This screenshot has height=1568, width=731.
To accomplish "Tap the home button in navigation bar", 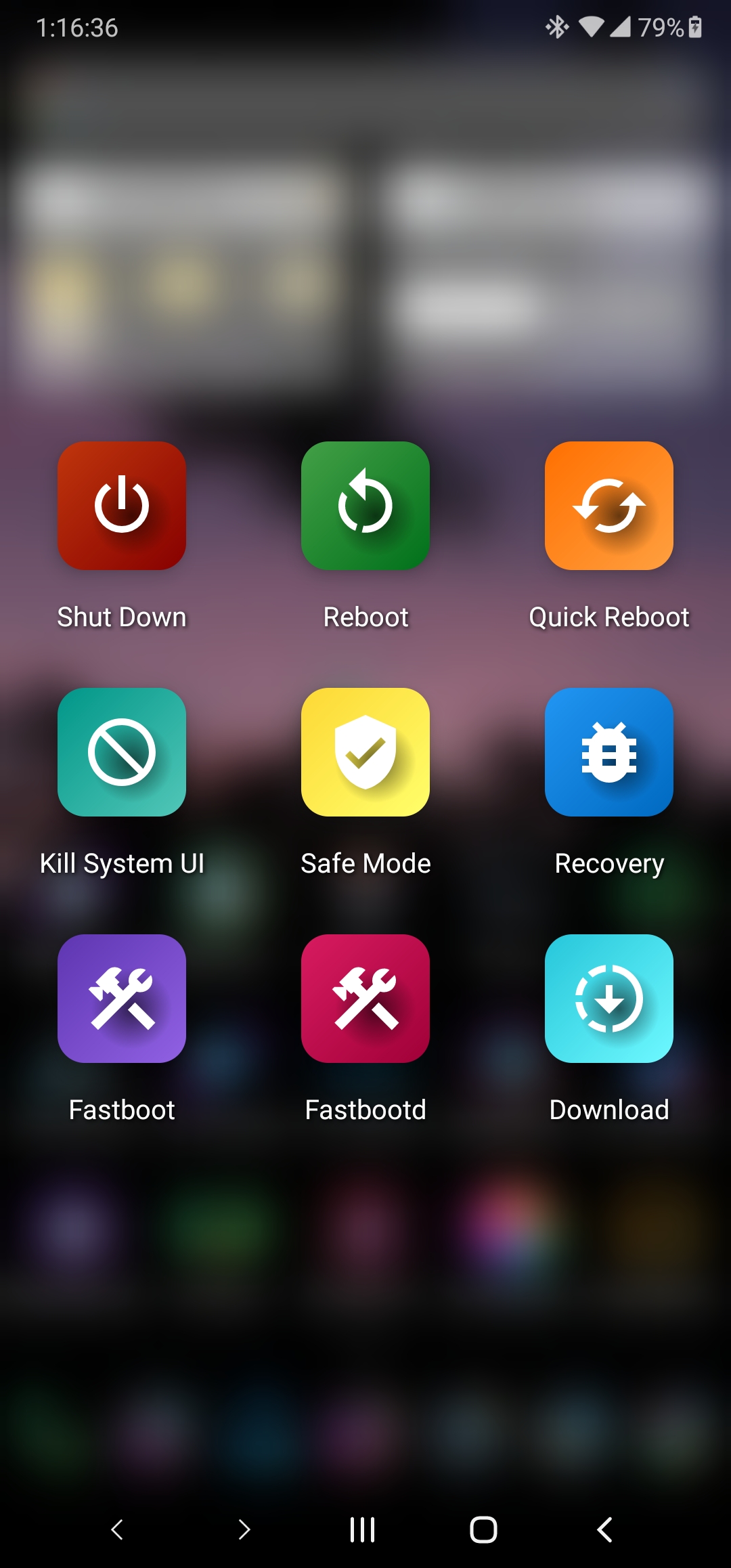I will click(x=483, y=1529).
